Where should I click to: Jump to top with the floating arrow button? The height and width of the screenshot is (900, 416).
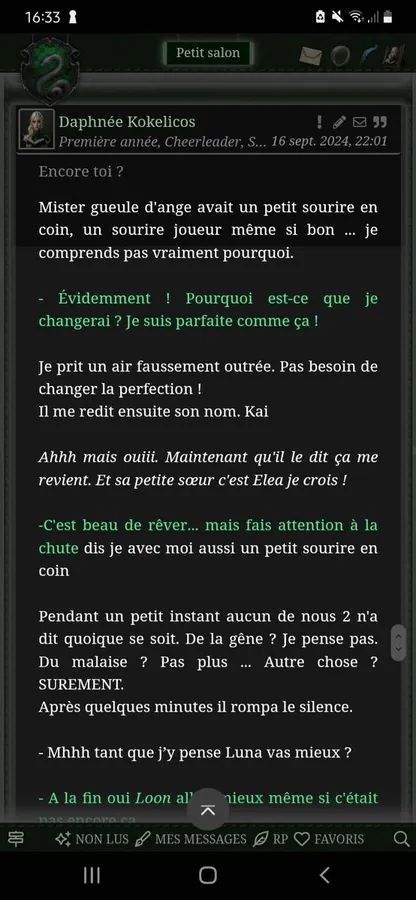[x=208, y=809]
